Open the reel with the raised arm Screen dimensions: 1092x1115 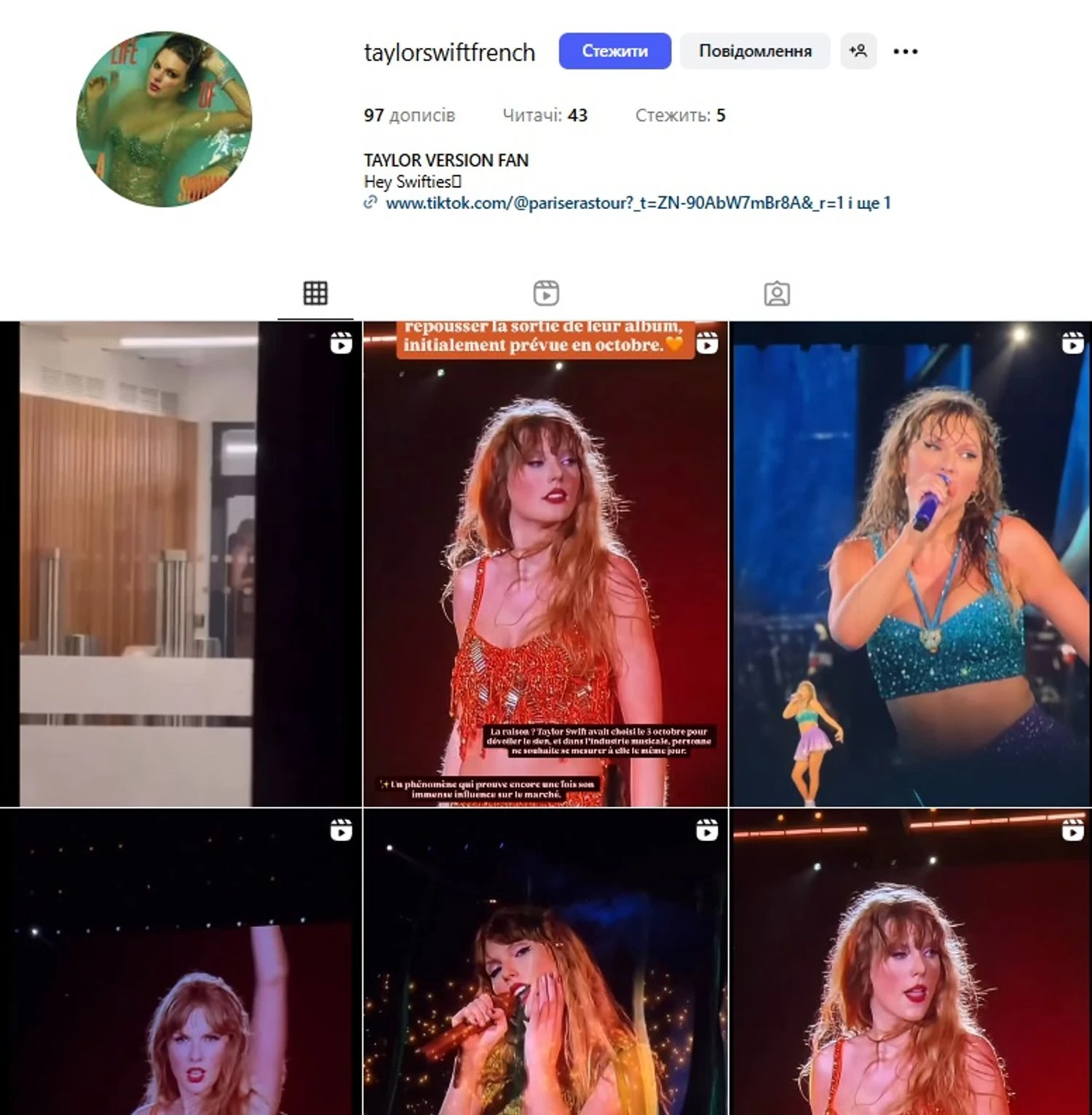point(181,961)
